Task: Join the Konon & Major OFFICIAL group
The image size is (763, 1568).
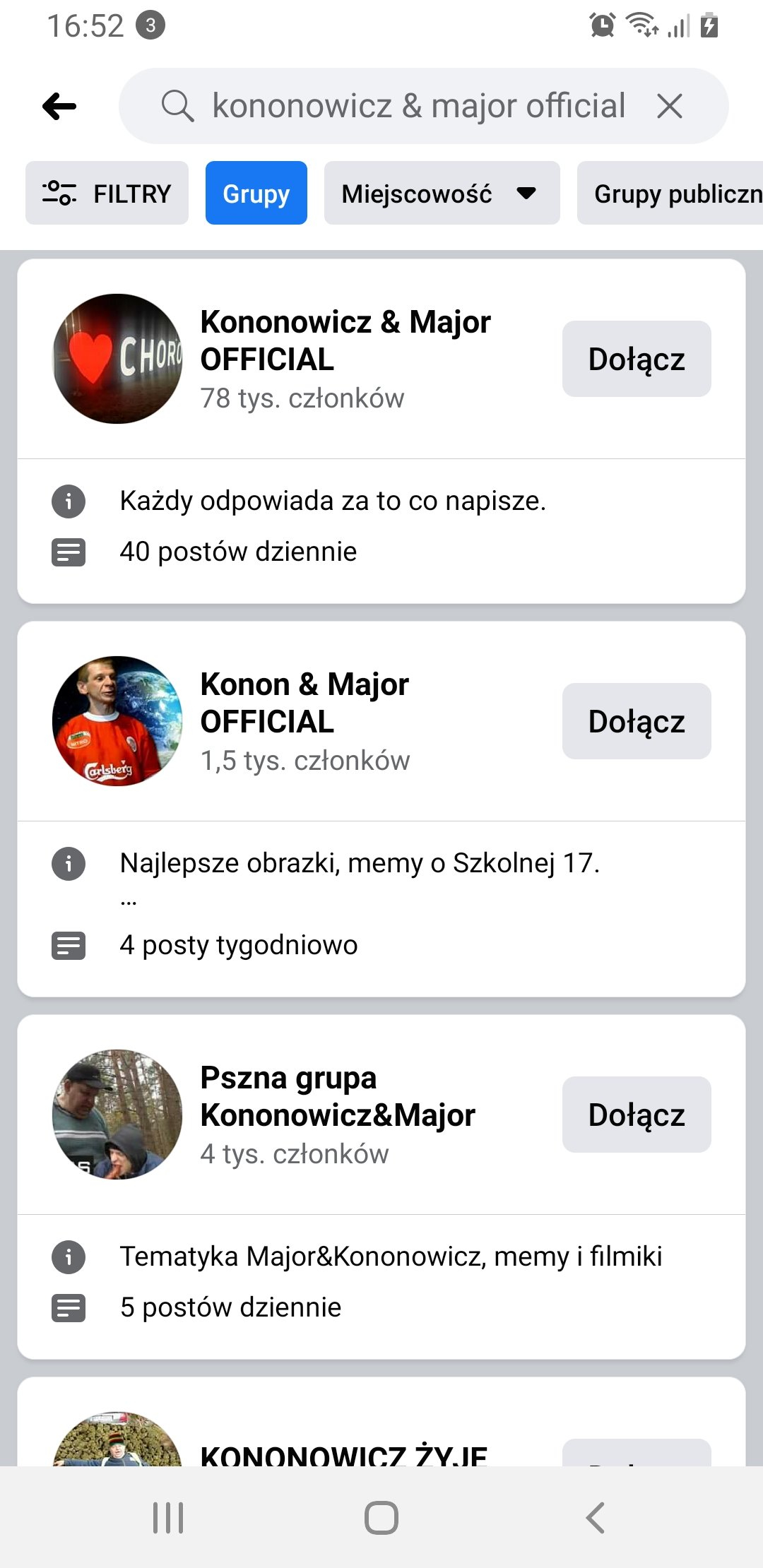Action: tap(636, 721)
